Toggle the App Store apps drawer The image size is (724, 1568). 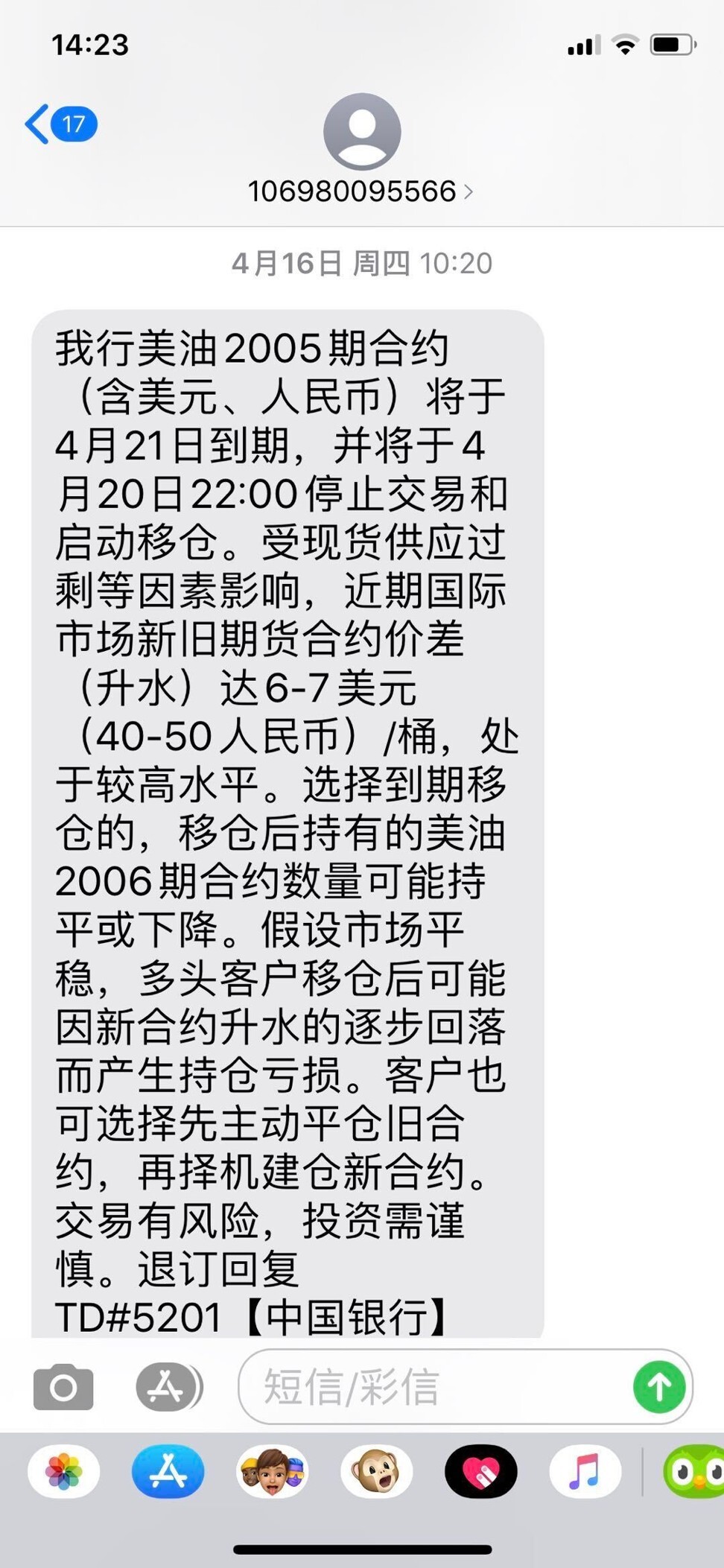coord(168,1387)
